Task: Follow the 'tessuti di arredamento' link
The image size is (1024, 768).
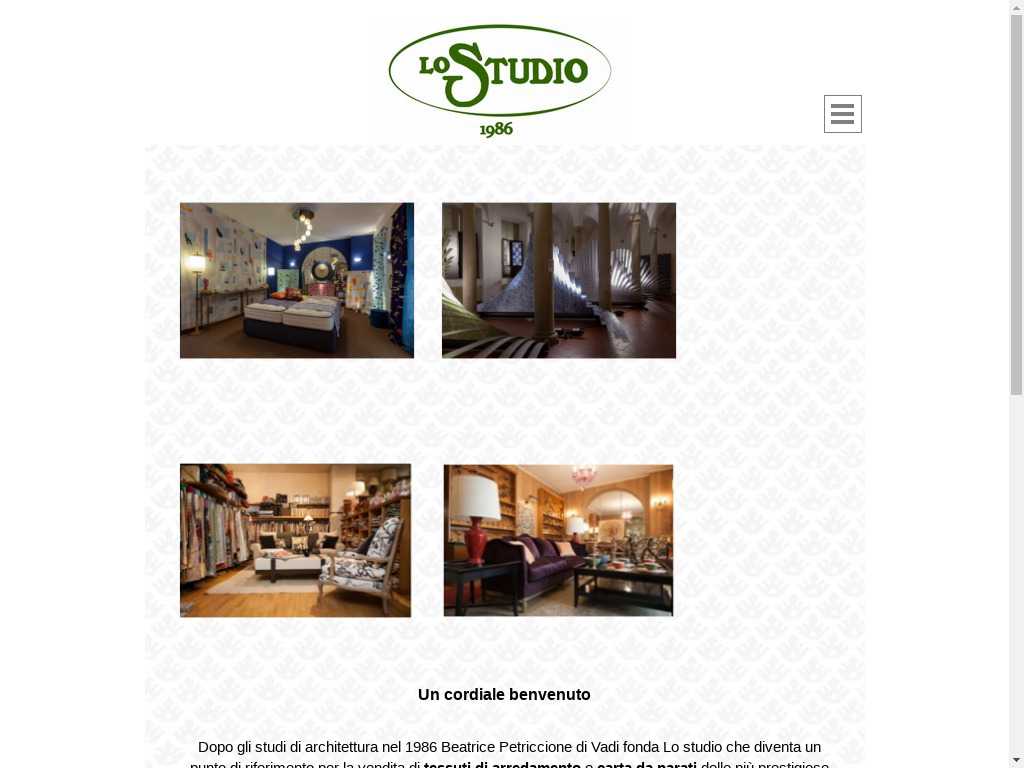Action: [502, 765]
